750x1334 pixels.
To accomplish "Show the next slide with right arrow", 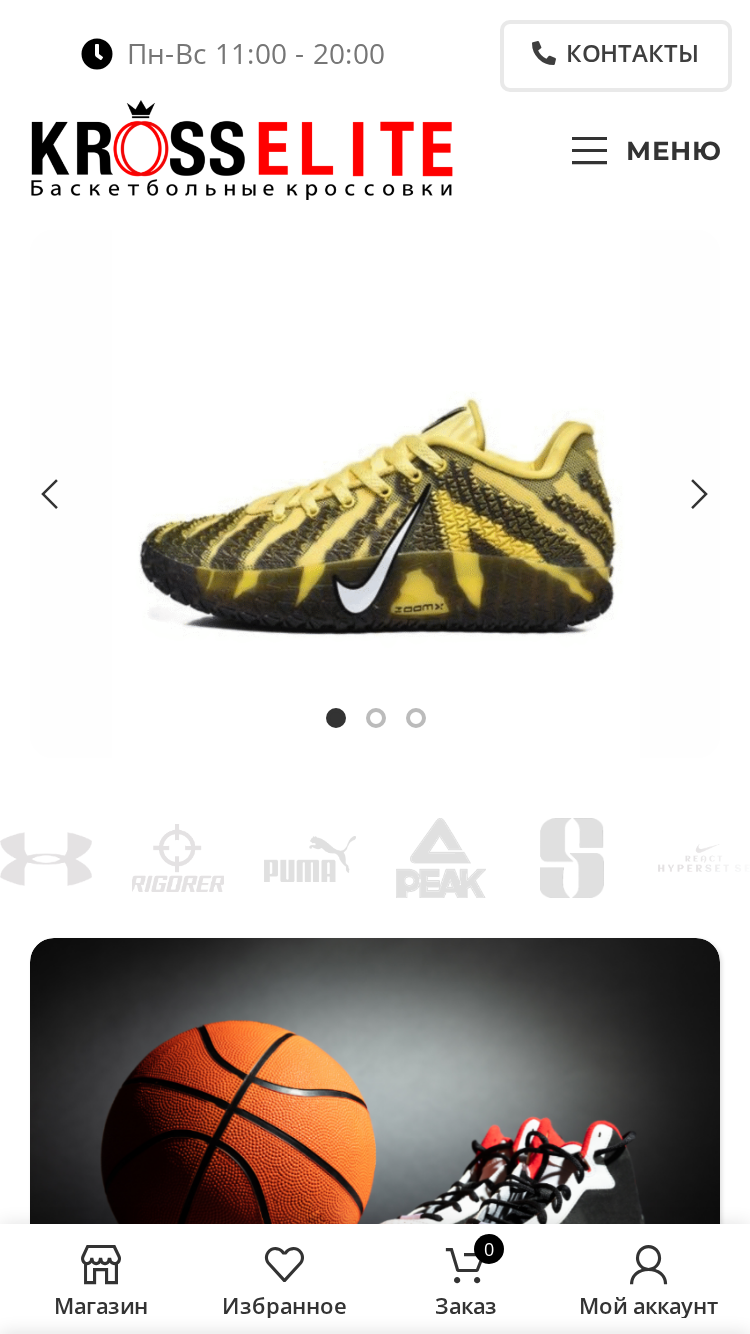I will (699, 494).
